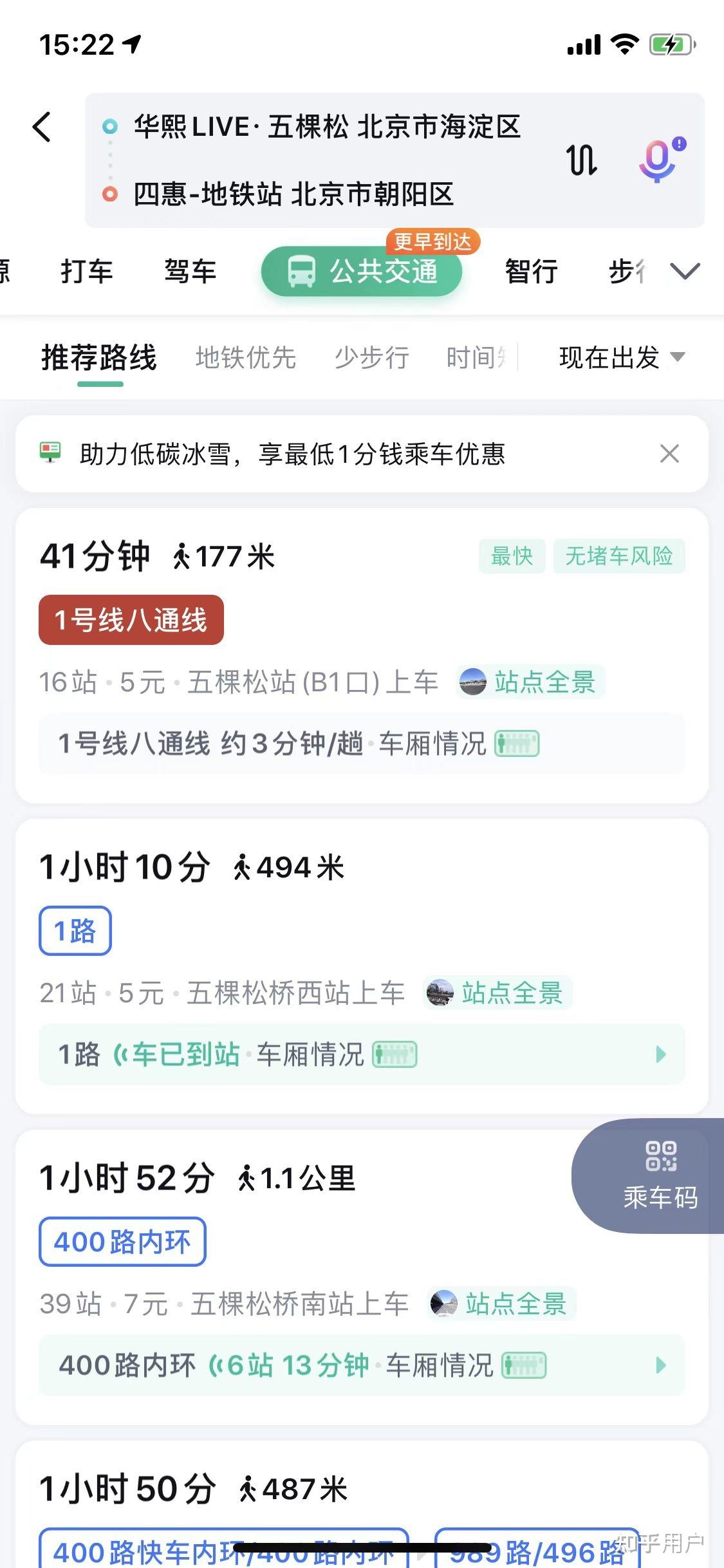View 站点全景 for 五棵松桥西站
Viewport: 724px width, 1568px height.
pos(499,993)
